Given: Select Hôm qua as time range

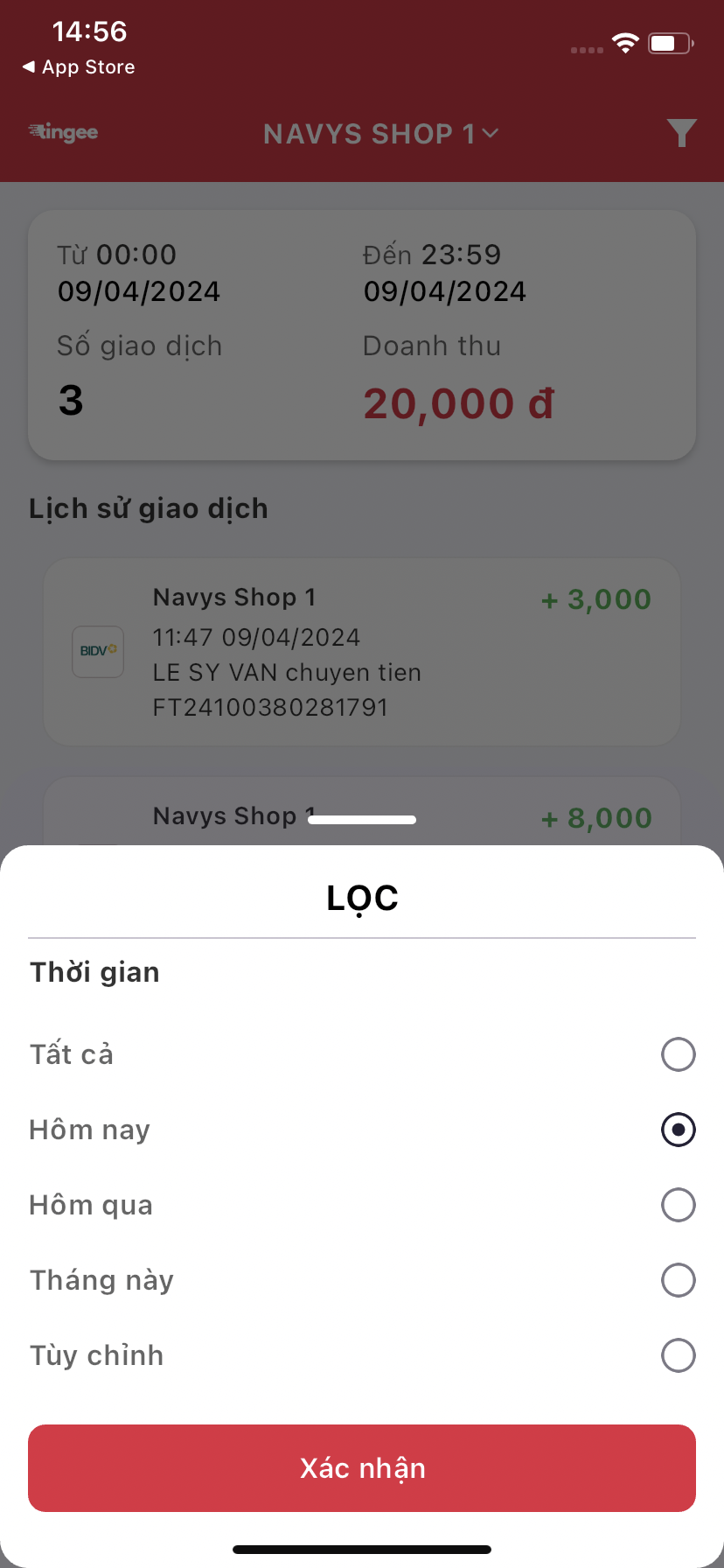Looking at the screenshot, I should point(678,1205).
